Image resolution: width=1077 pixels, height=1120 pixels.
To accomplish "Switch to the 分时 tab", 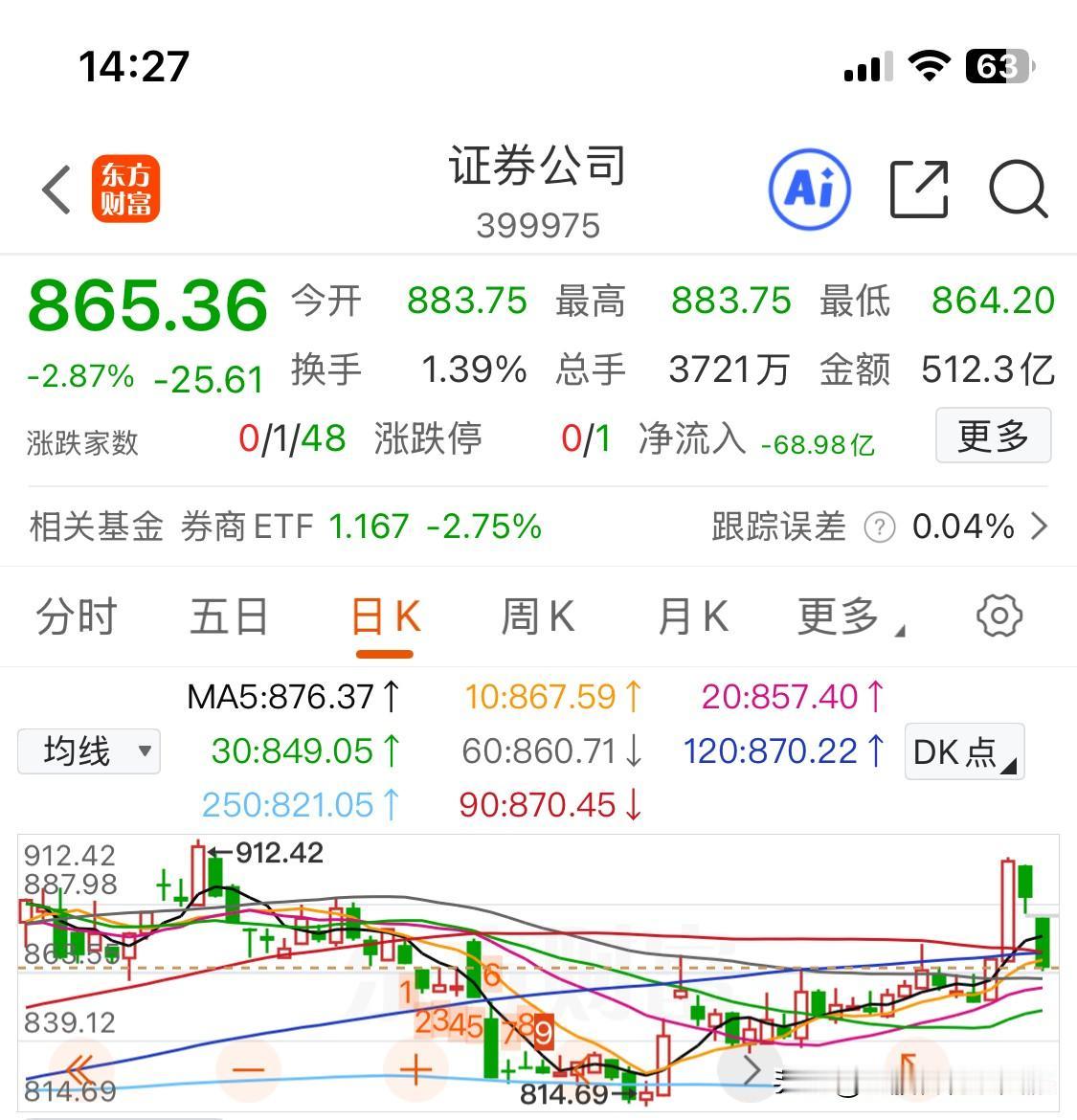I will point(76,616).
